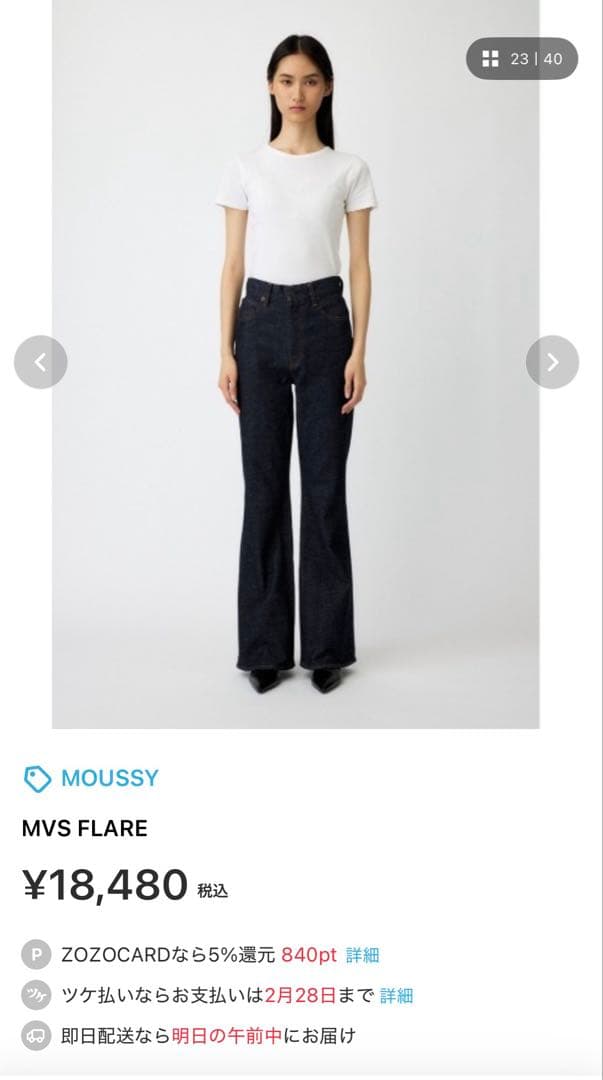Screen dimensions: 603x1080
Task: Open the photo grid showing 23 | 40
Action: point(522,59)
